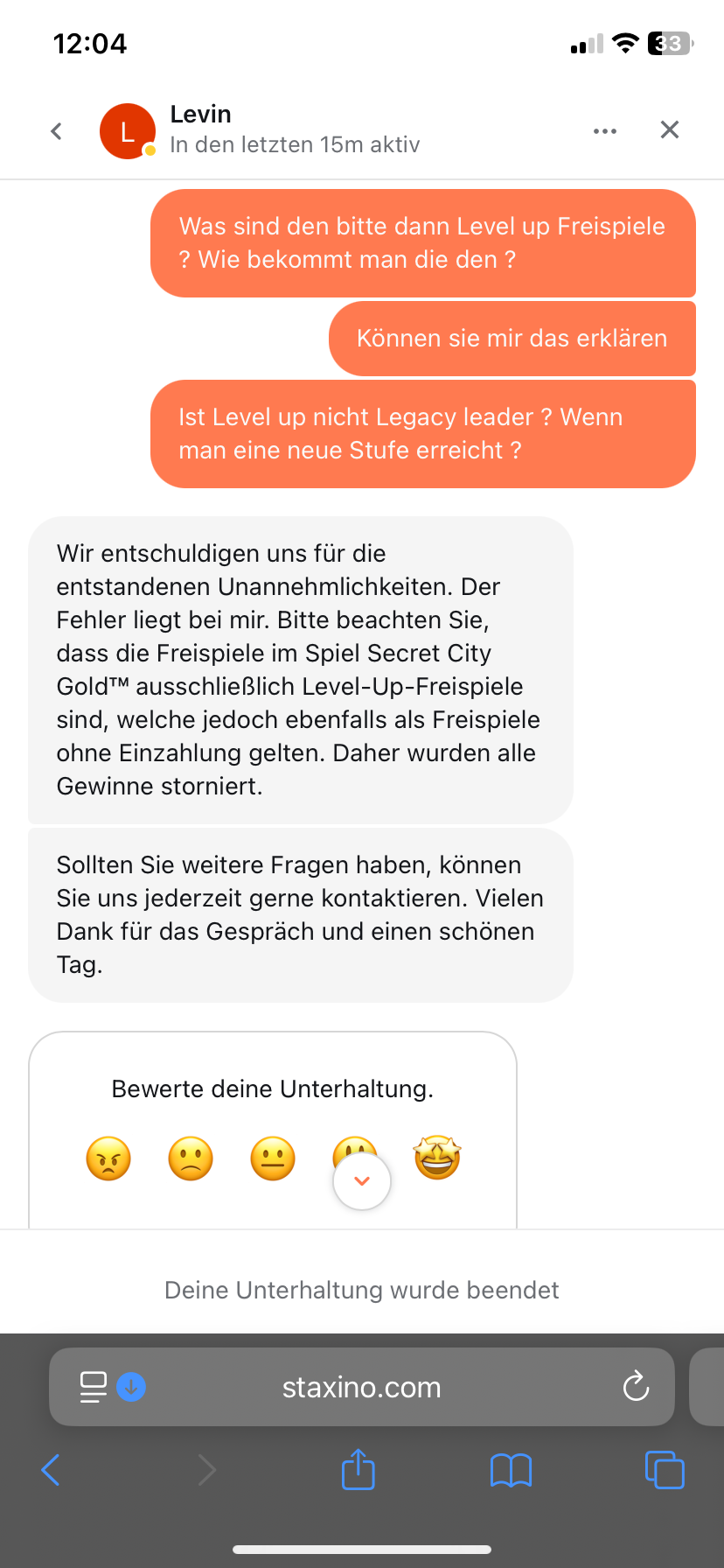Go back from the chat with Levin
The image size is (724, 1568).
click(x=57, y=131)
